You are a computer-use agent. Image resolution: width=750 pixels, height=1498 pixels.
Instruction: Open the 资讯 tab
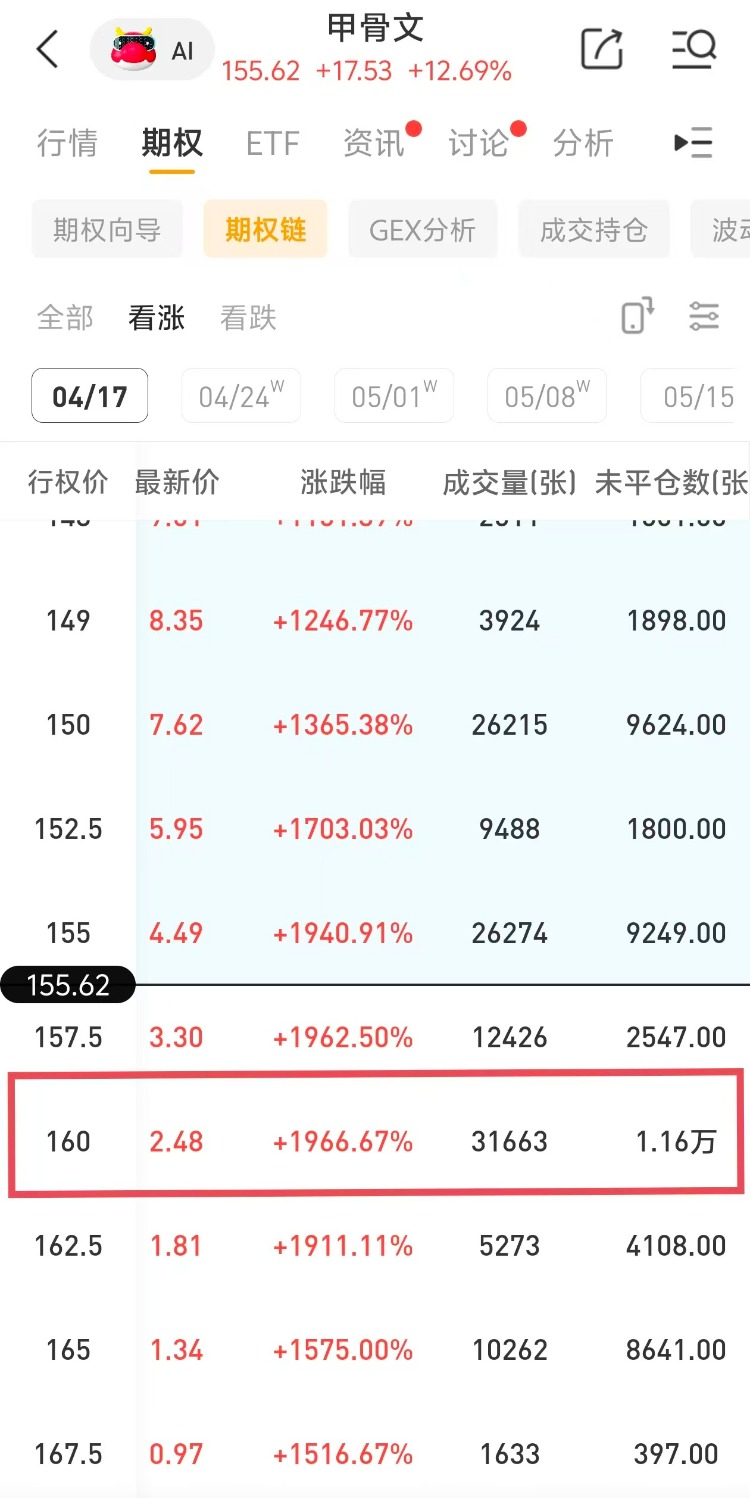[374, 143]
